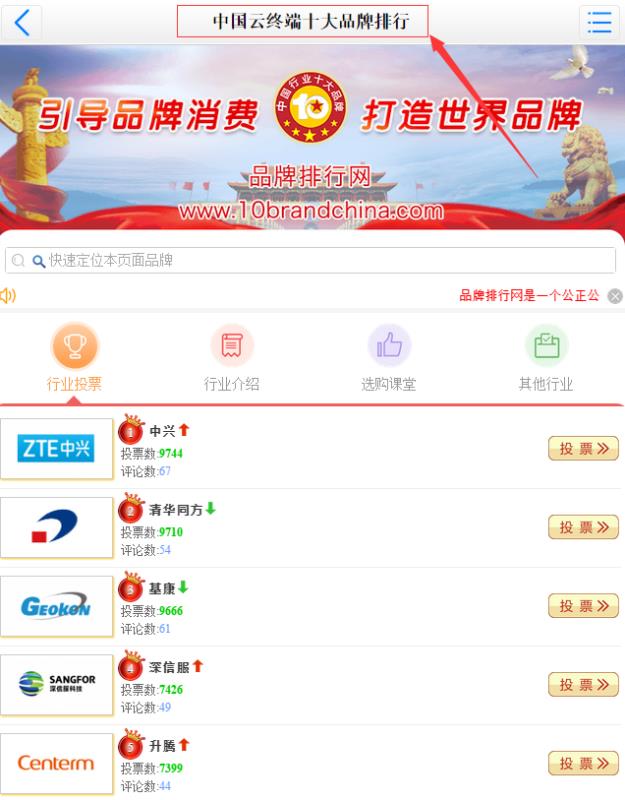Open the list menu icon
This screenshot has height=800, width=625.
tap(599, 22)
